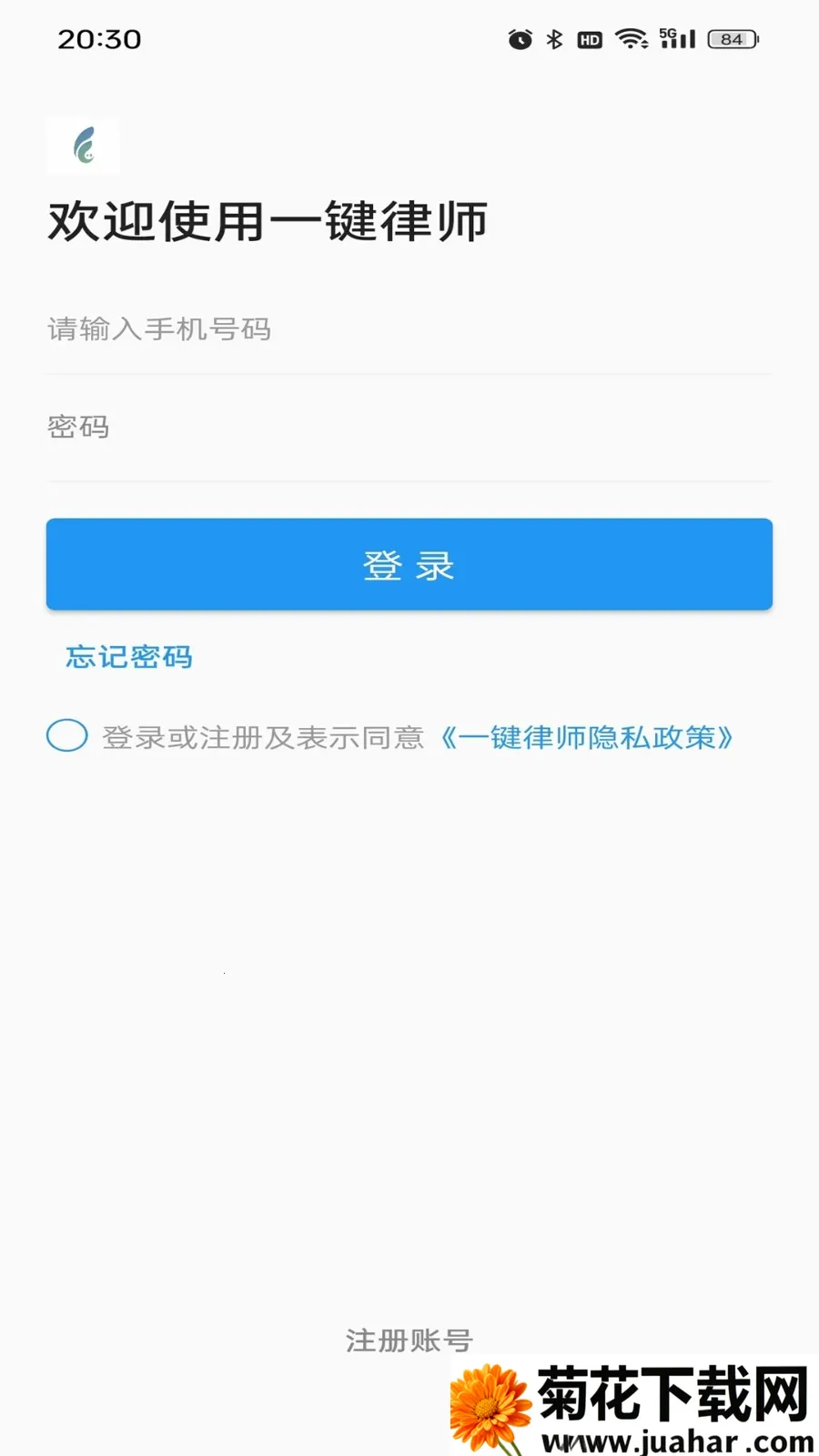This screenshot has height=1456, width=819.
Task: Click the clock showing 20:30
Action: [99, 39]
